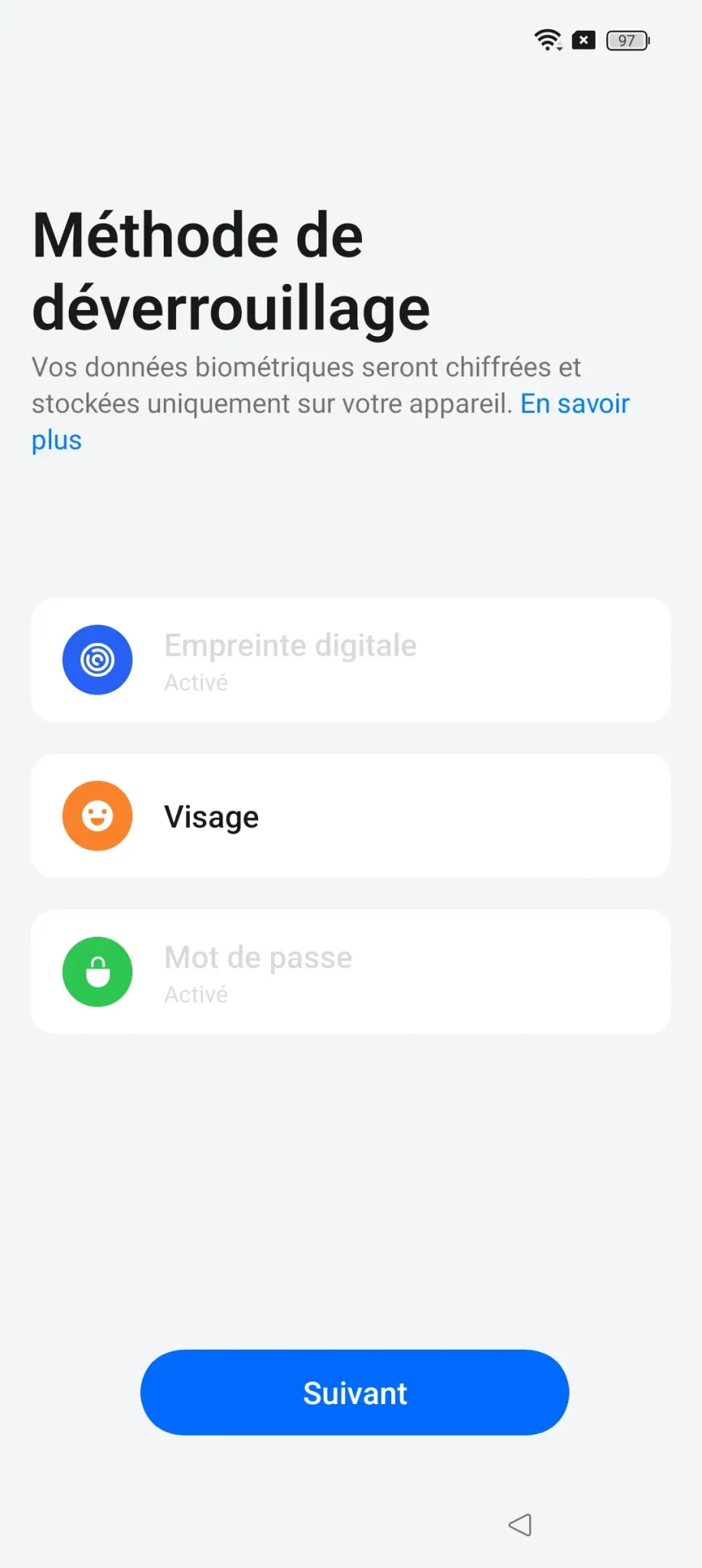Select Visage unlock method

click(351, 816)
